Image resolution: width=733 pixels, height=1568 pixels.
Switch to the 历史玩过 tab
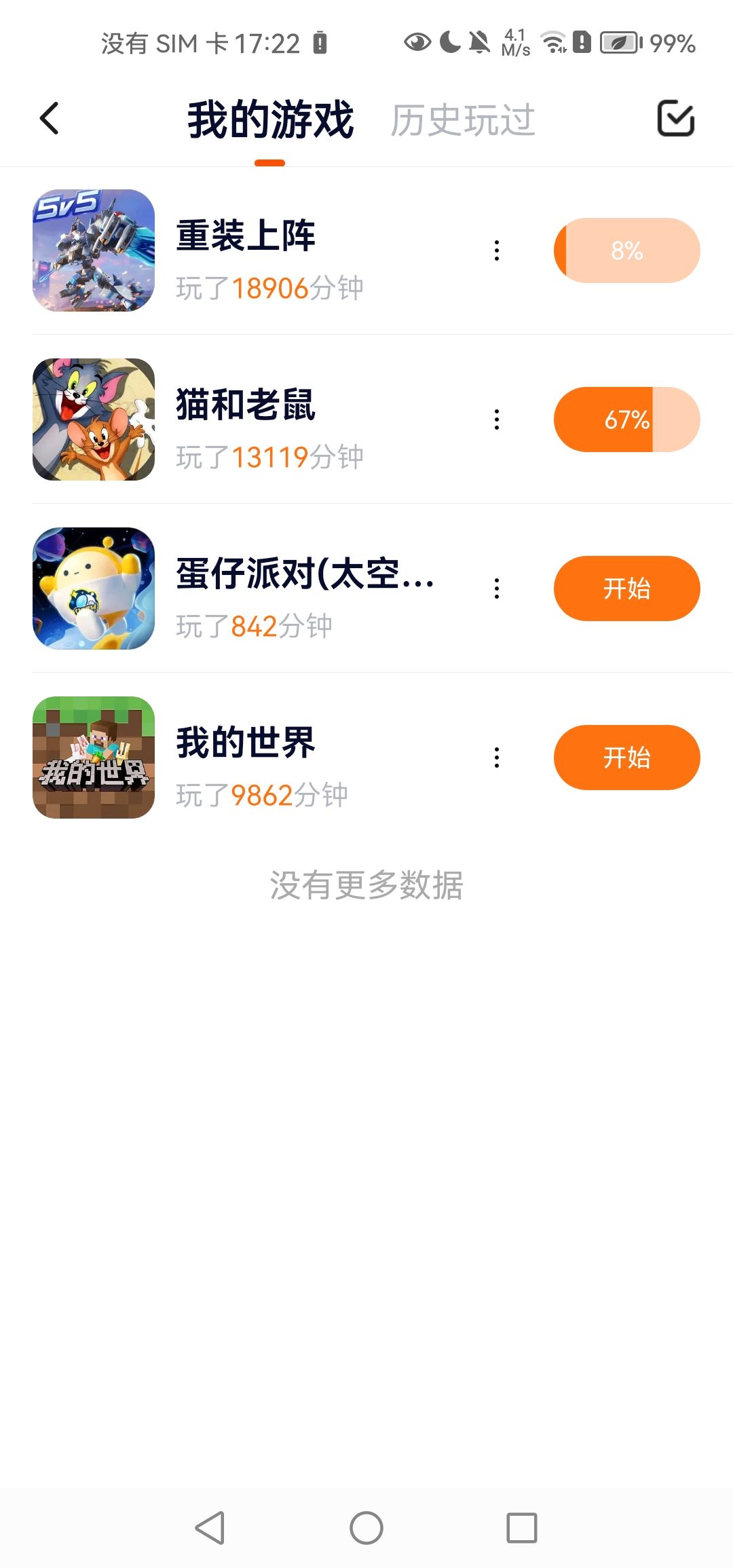[x=463, y=120]
